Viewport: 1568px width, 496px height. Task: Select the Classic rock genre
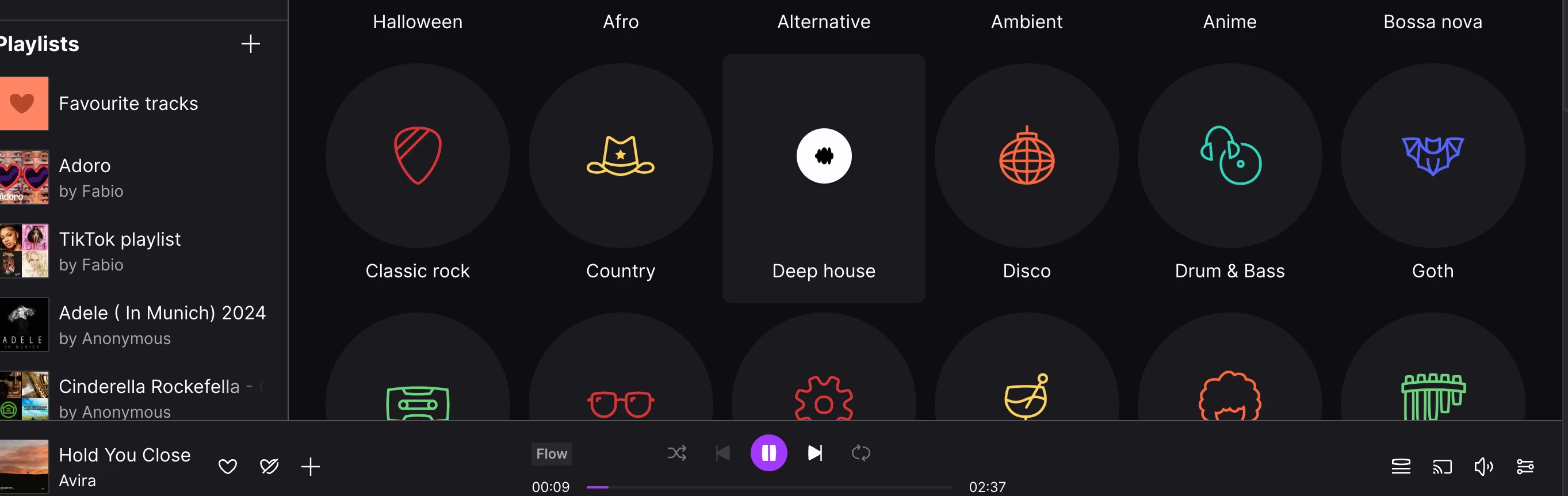click(418, 156)
